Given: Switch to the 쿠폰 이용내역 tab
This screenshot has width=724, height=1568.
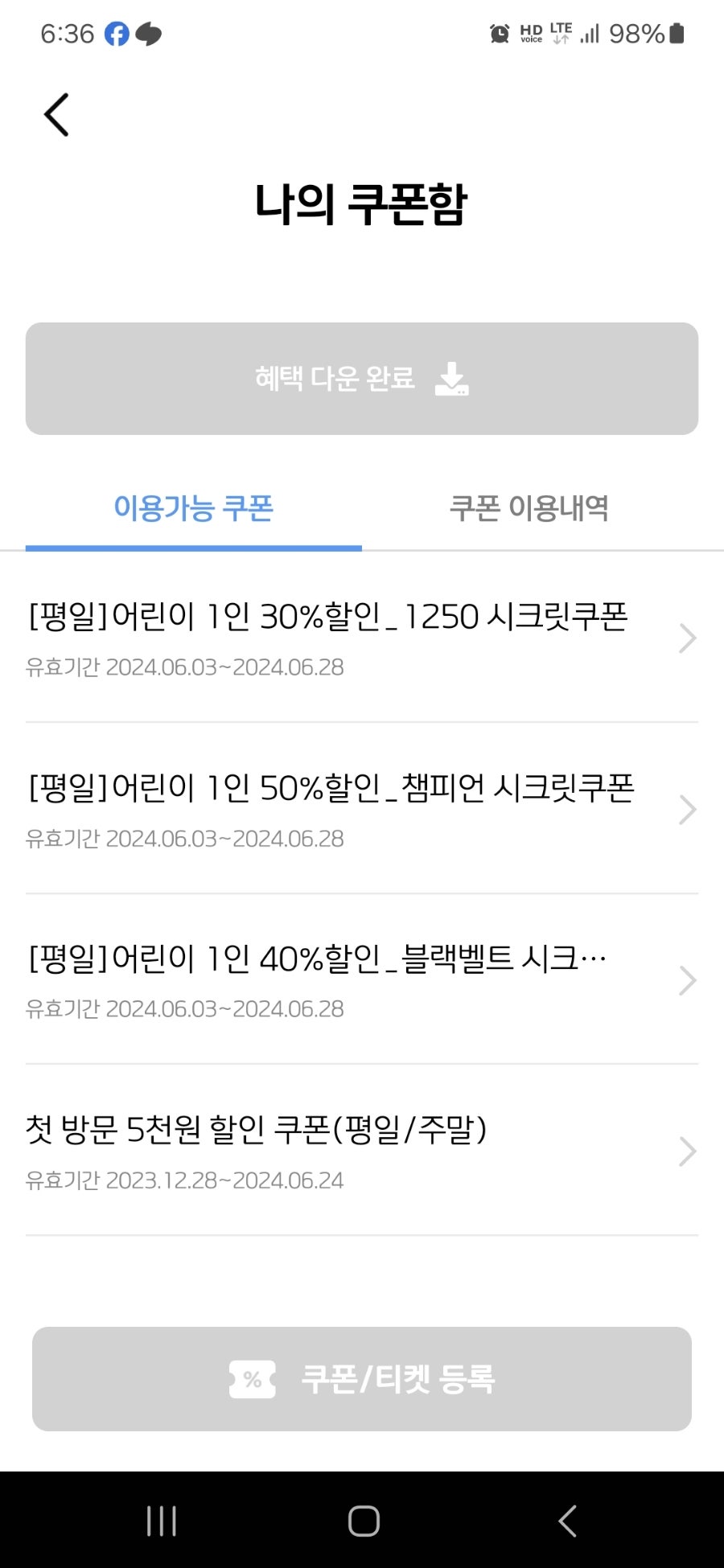Looking at the screenshot, I should 529,508.
